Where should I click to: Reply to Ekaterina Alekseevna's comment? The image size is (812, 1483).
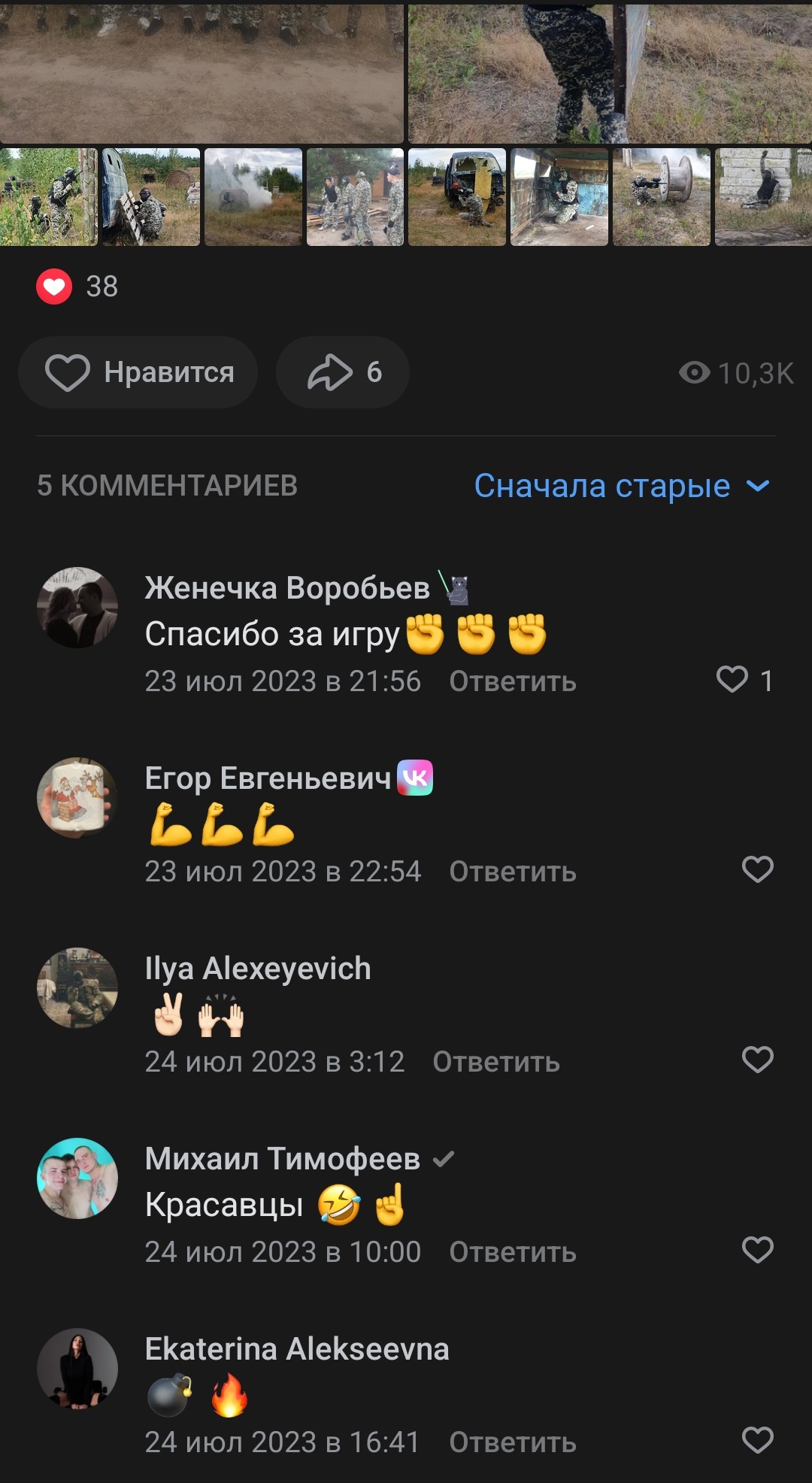513,1442
